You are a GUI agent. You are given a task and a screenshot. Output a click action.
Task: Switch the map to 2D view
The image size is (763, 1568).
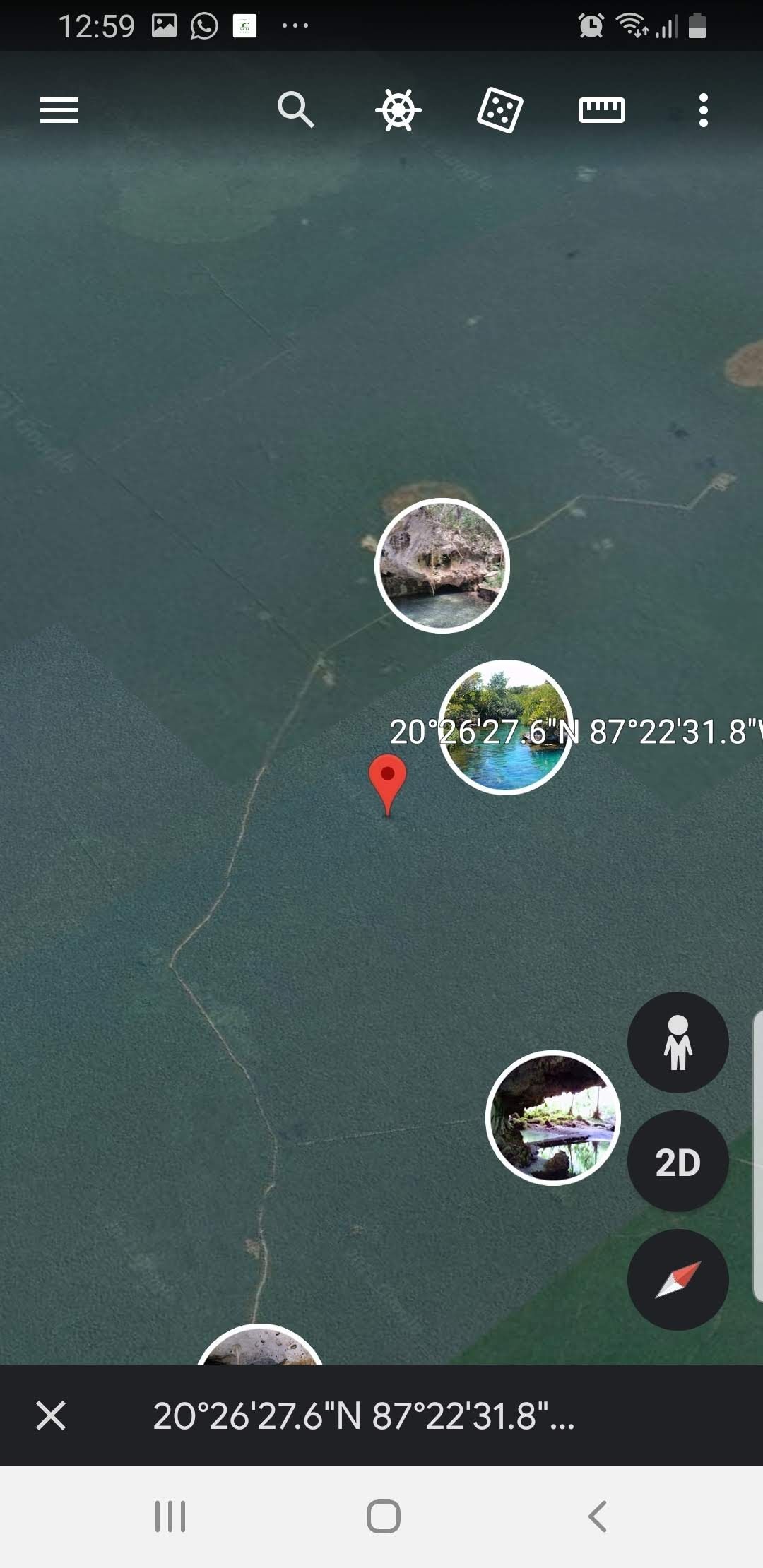pos(678,1161)
